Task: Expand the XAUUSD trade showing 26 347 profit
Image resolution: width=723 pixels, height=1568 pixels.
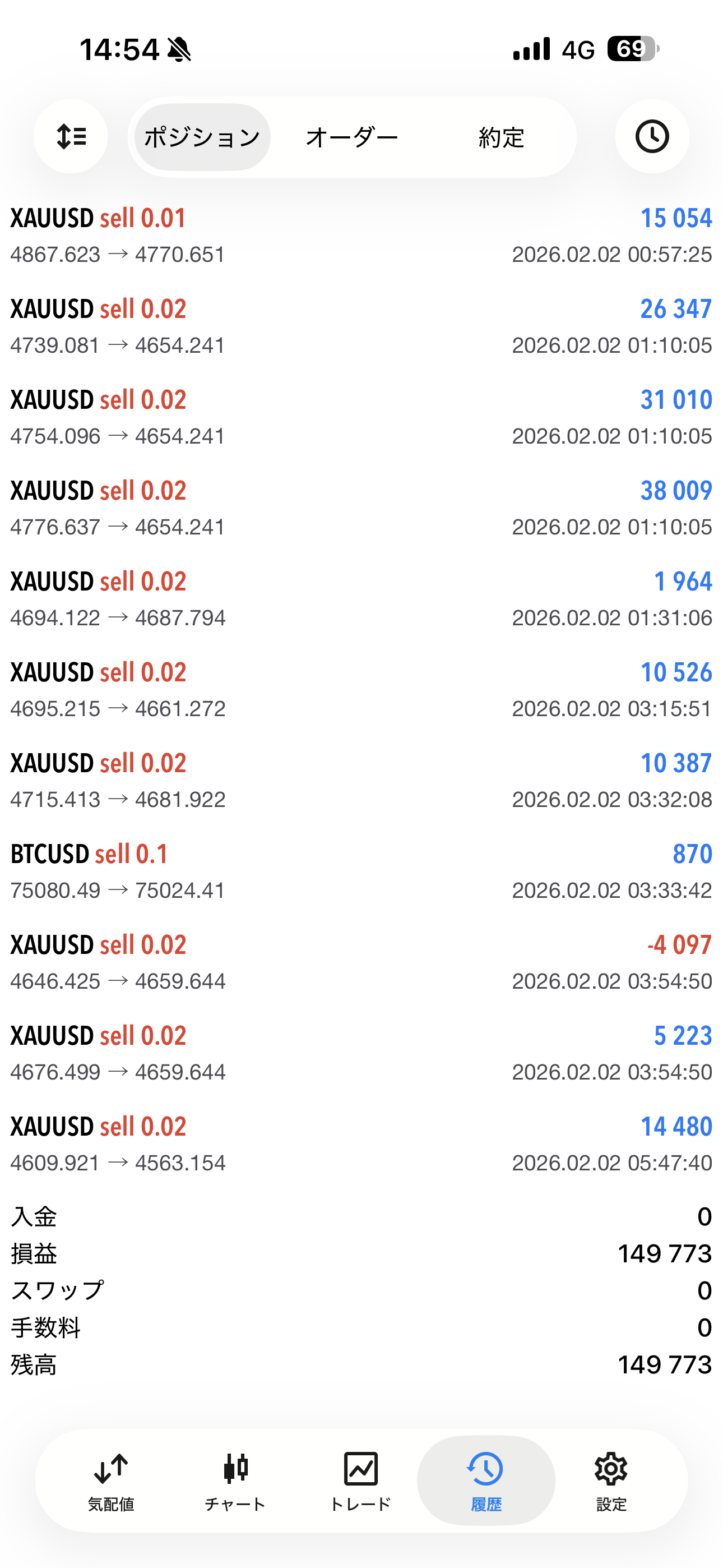Action: coord(361,326)
